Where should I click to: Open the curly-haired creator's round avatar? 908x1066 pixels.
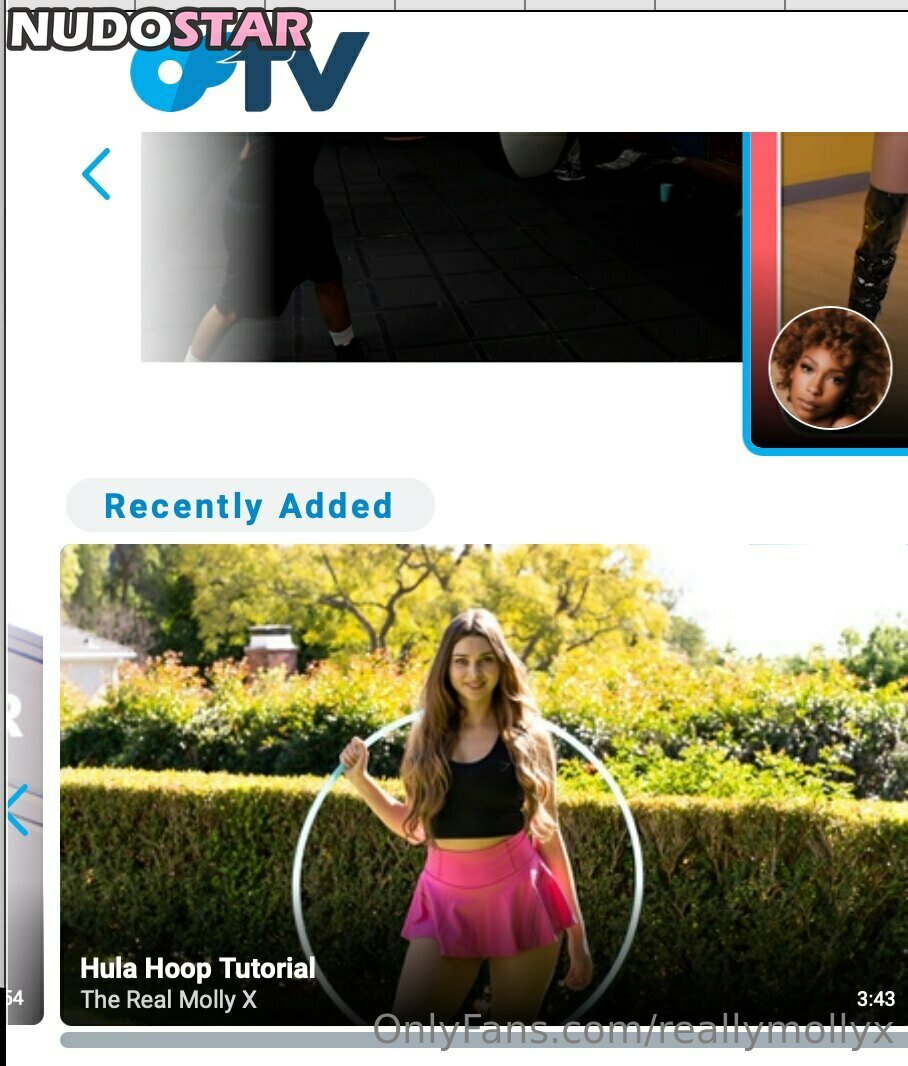pyautogui.click(x=830, y=368)
